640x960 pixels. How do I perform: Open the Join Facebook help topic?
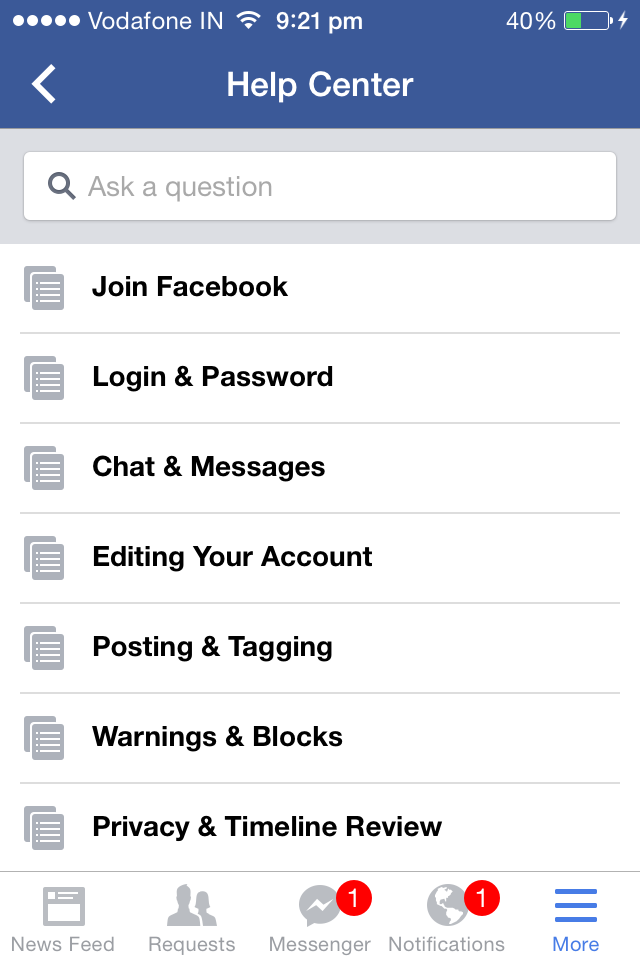click(190, 287)
